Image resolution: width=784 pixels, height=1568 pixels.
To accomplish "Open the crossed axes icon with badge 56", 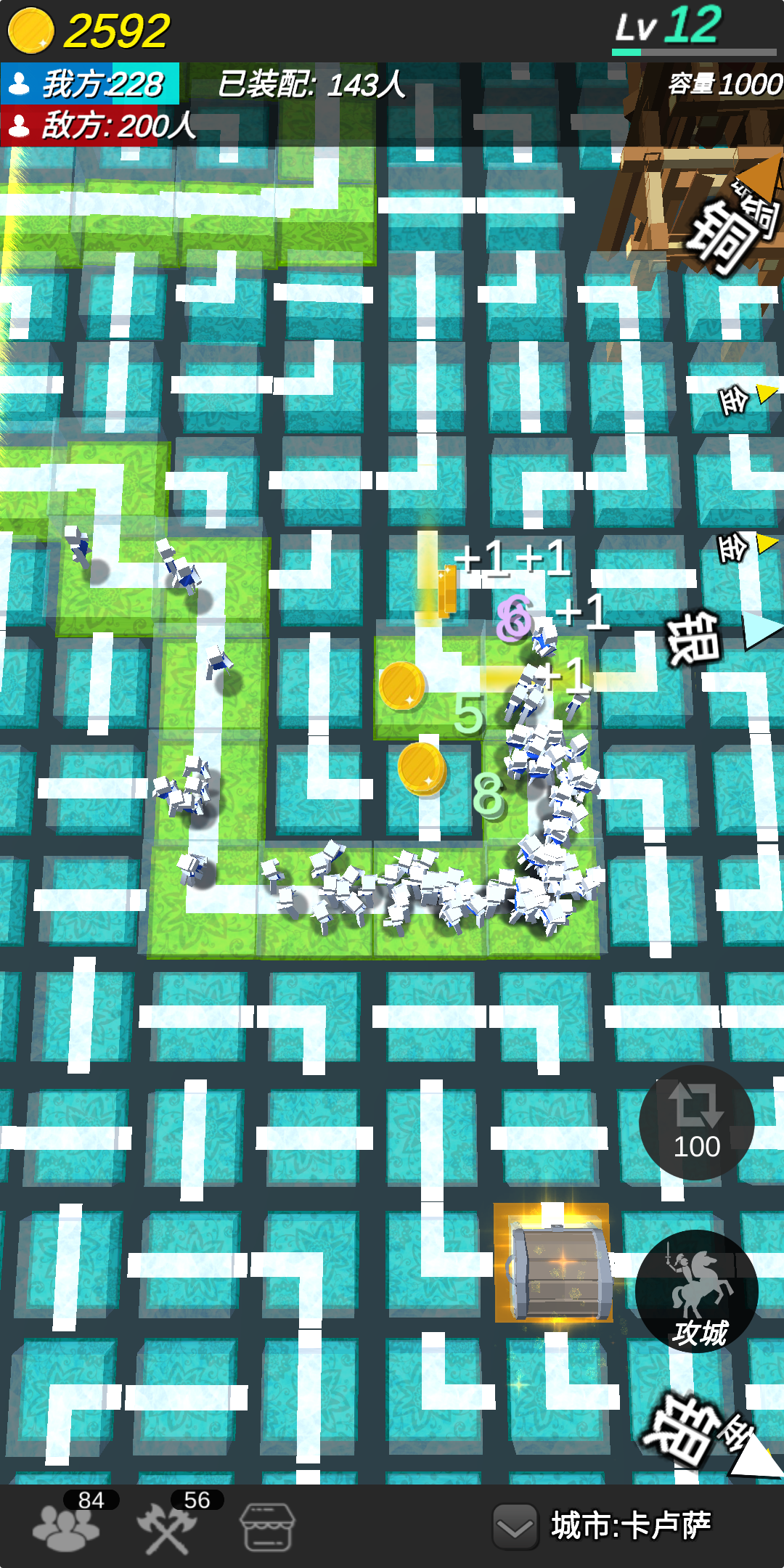I will coord(168,1526).
